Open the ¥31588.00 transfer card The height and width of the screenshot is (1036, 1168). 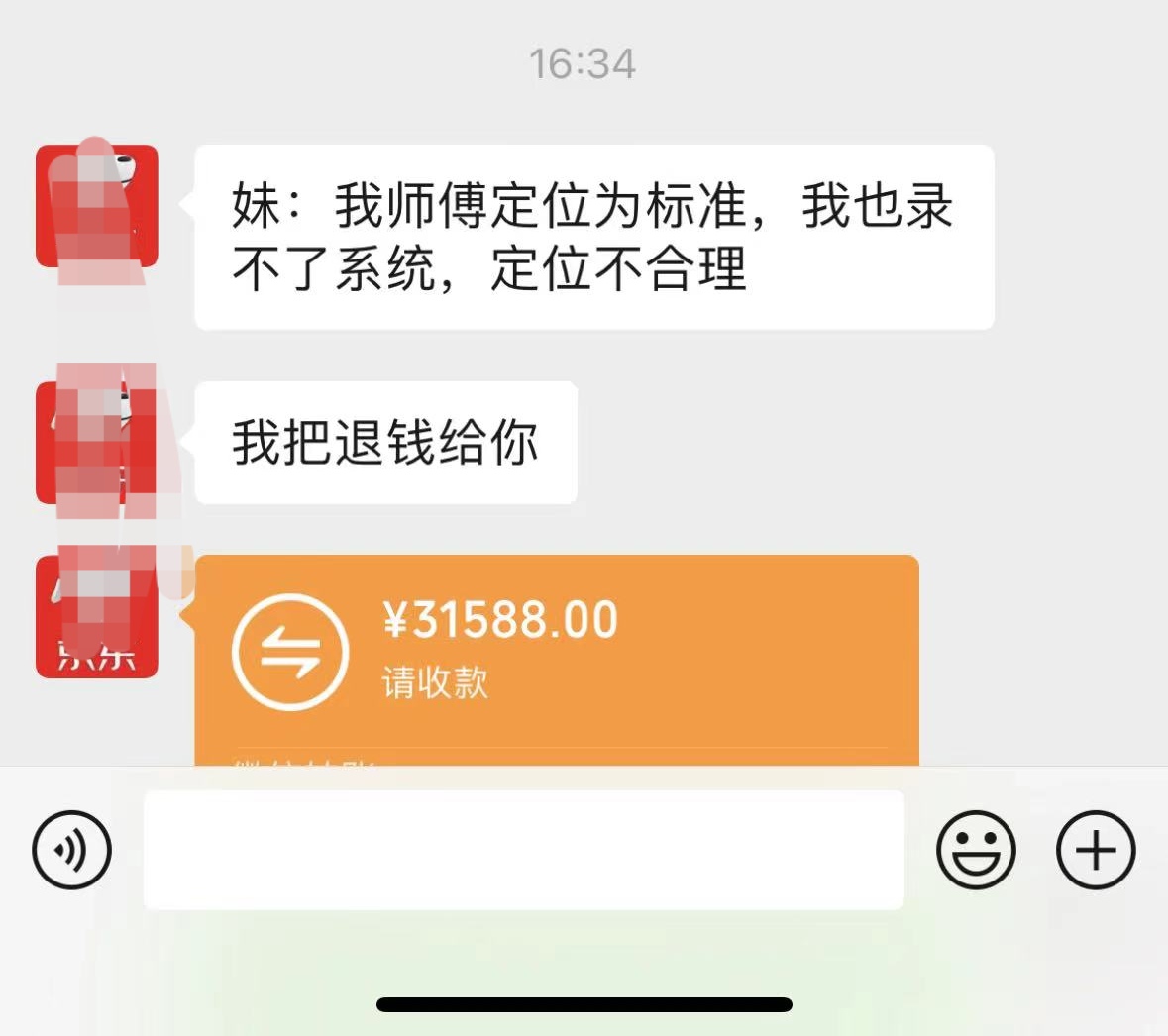(556, 654)
